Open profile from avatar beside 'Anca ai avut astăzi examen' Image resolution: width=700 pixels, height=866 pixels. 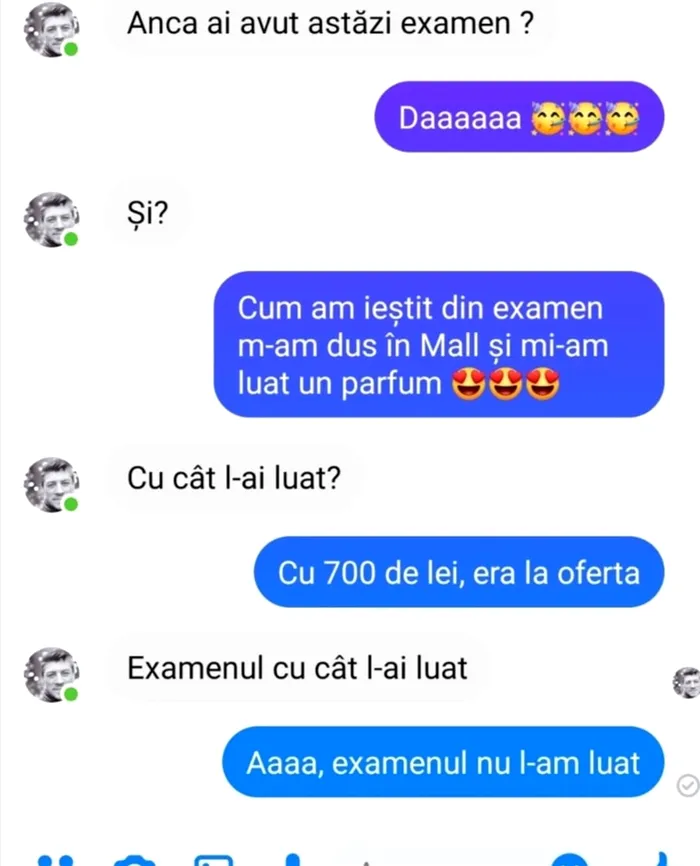[x=50, y=29]
